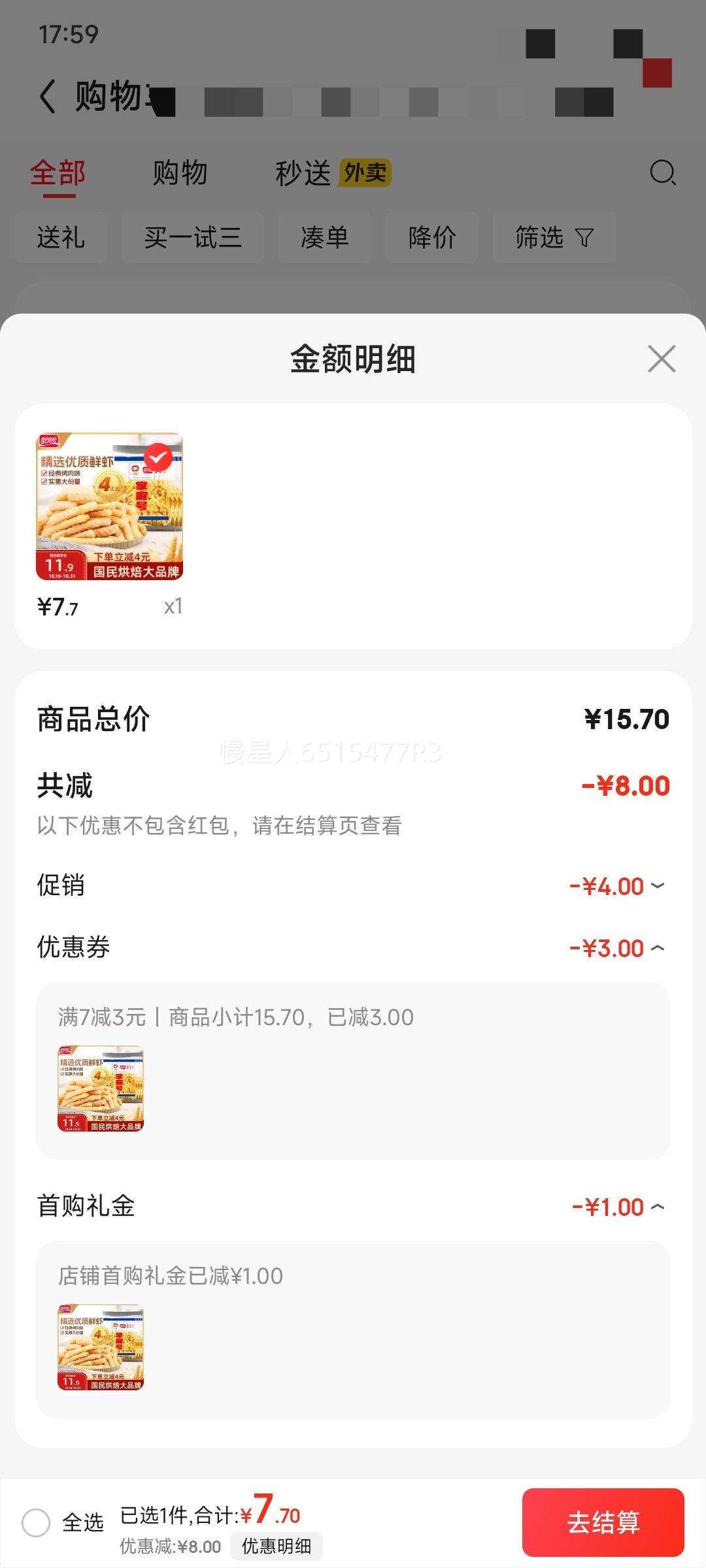This screenshot has width=706, height=1568.
Task: Tap the 外卖 badge next to 秒送
Action: tap(365, 173)
